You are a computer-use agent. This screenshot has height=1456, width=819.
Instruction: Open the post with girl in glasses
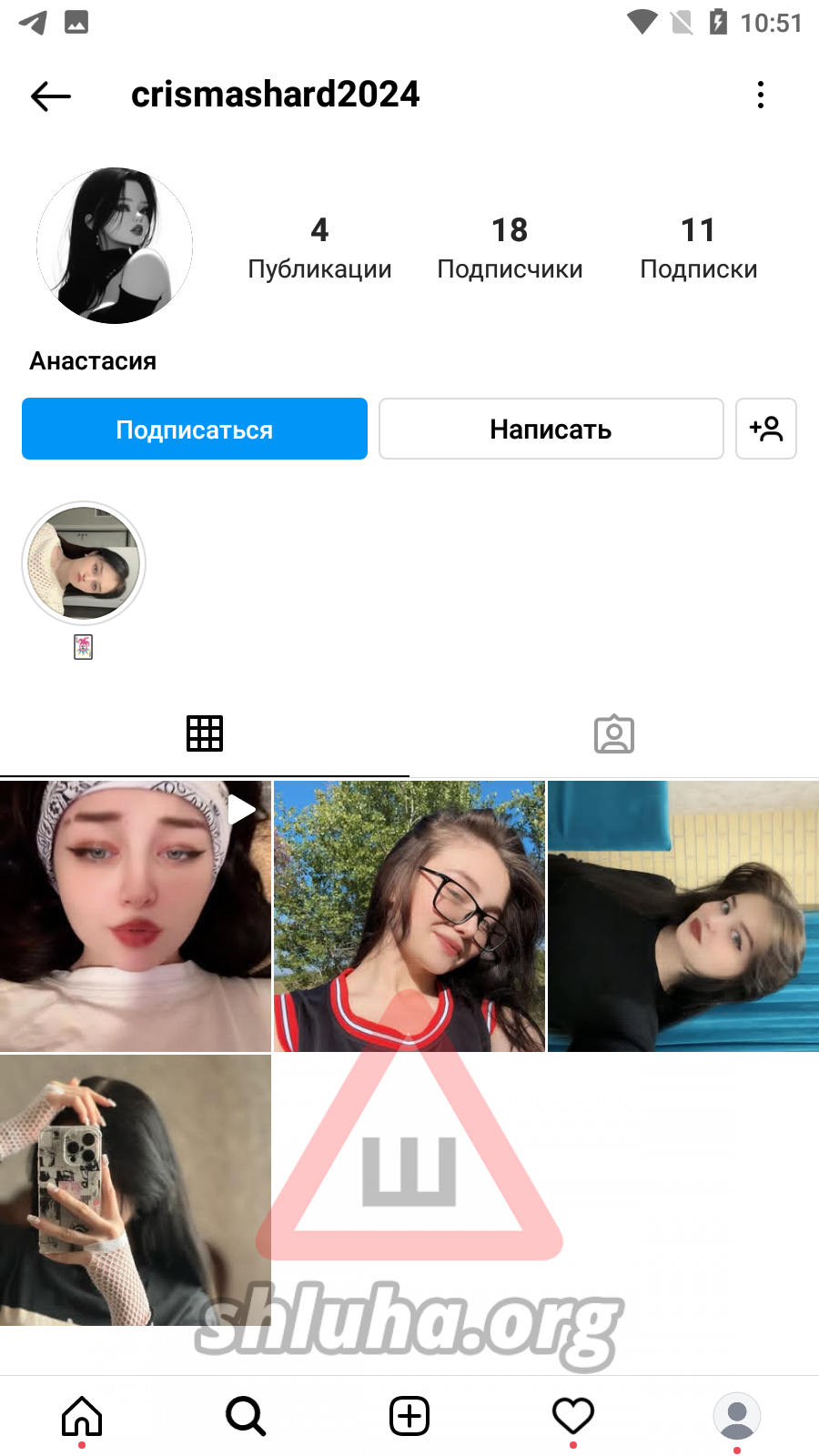pyautogui.click(x=409, y=915)
